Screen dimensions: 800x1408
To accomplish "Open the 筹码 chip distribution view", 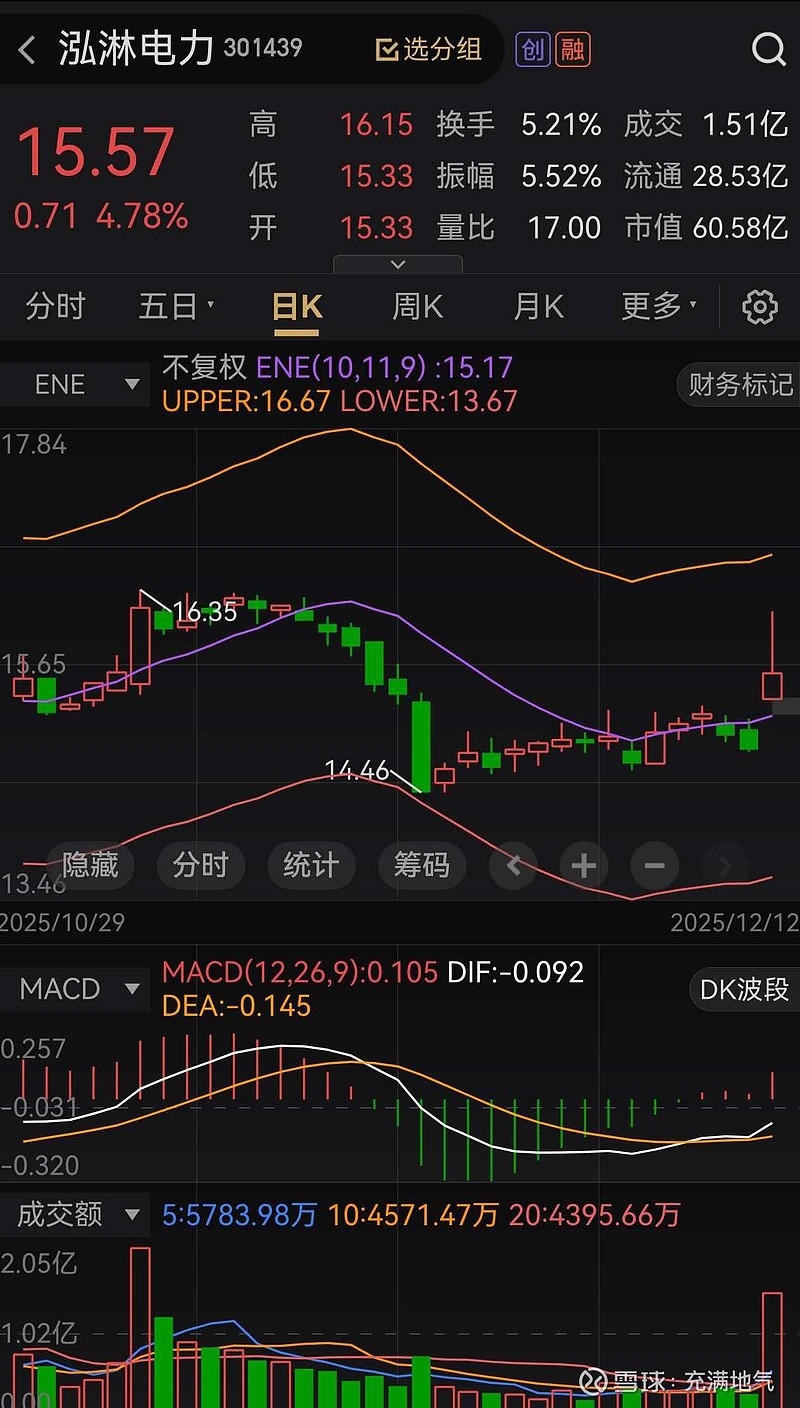I will click(x=421, y=866).
